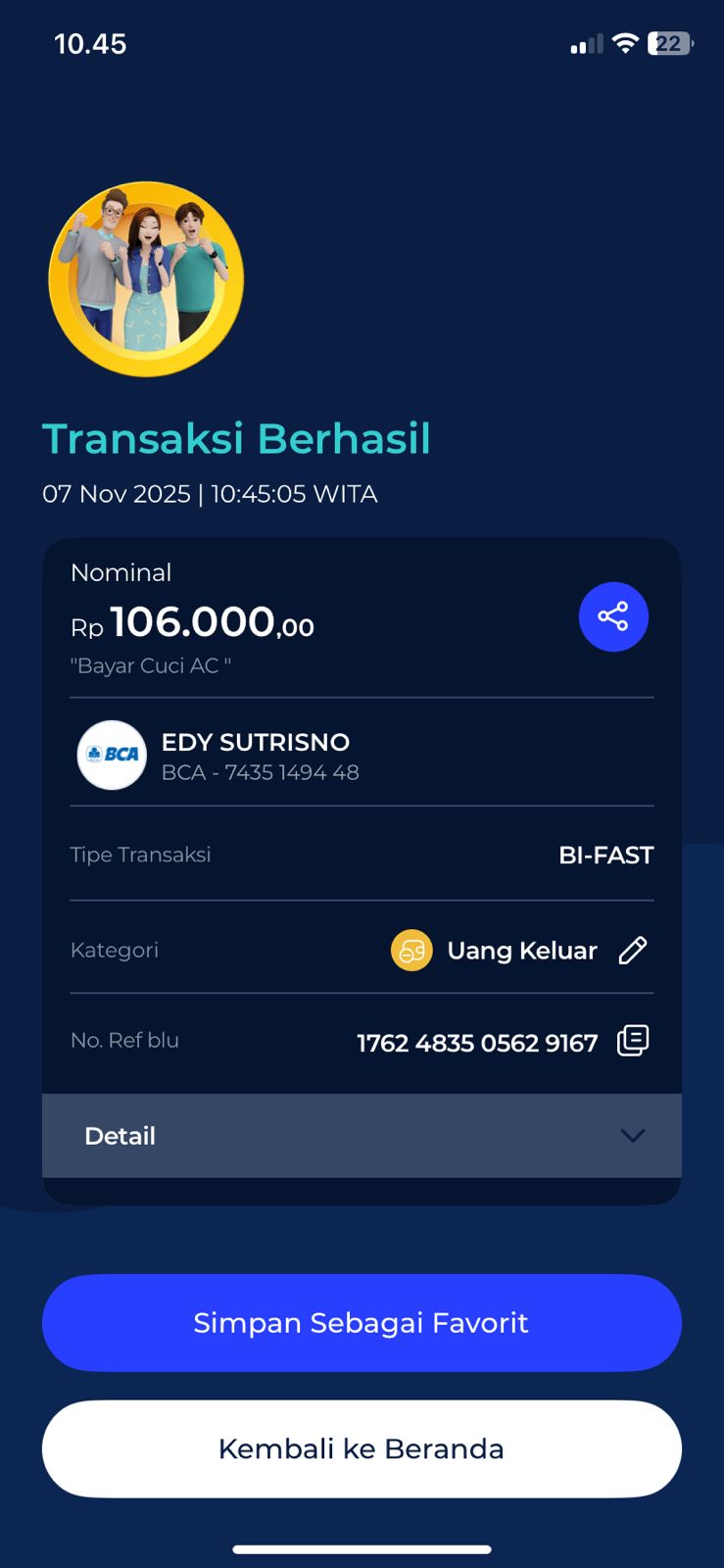Go back via Kembali ke Beranda
This screenshot has height=1568, width=724.
pyautogui.click(x=362, y=1448)
